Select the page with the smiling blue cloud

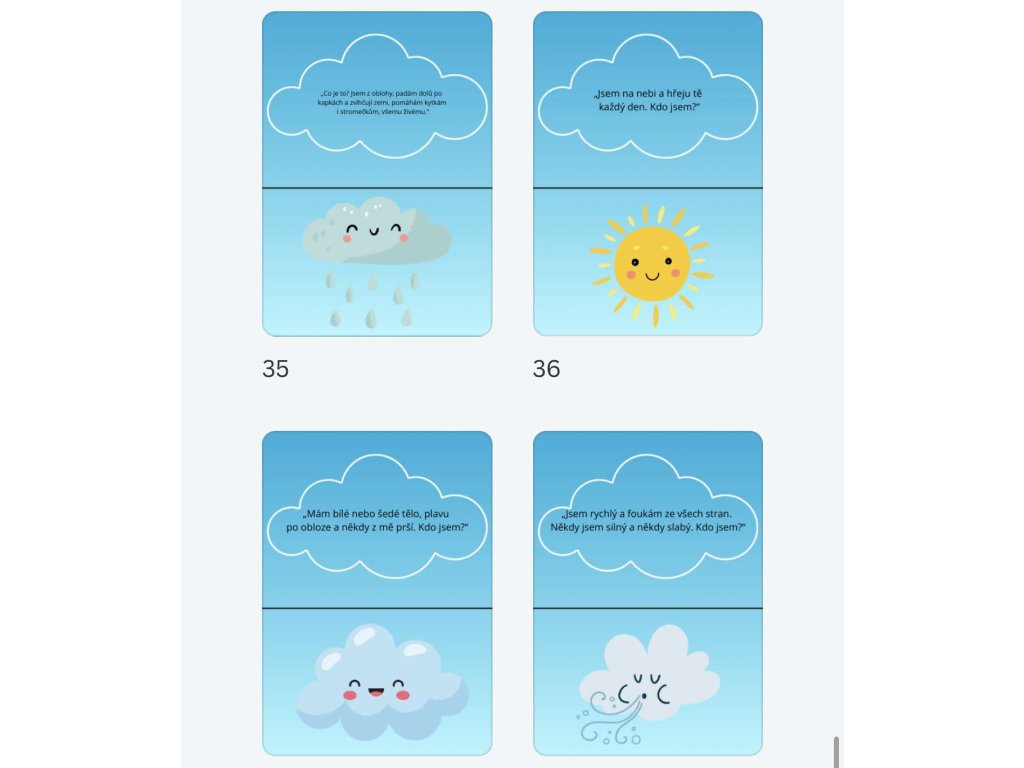(x=377, y=593)
